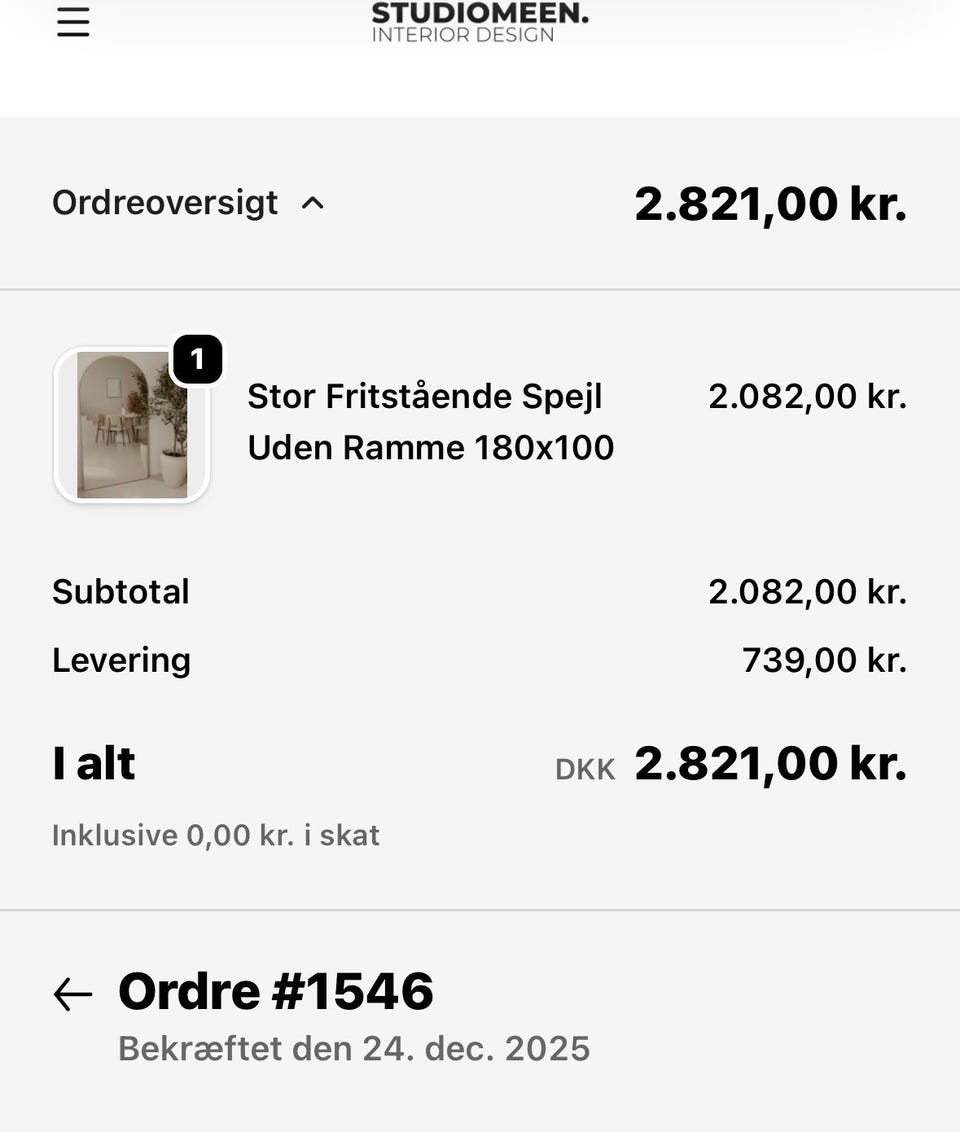Image resolution: width=960 pixels, height=1132 pixels.
Task: Click the shipping cost 739,00 kr.
Action: tap(825, 660)
